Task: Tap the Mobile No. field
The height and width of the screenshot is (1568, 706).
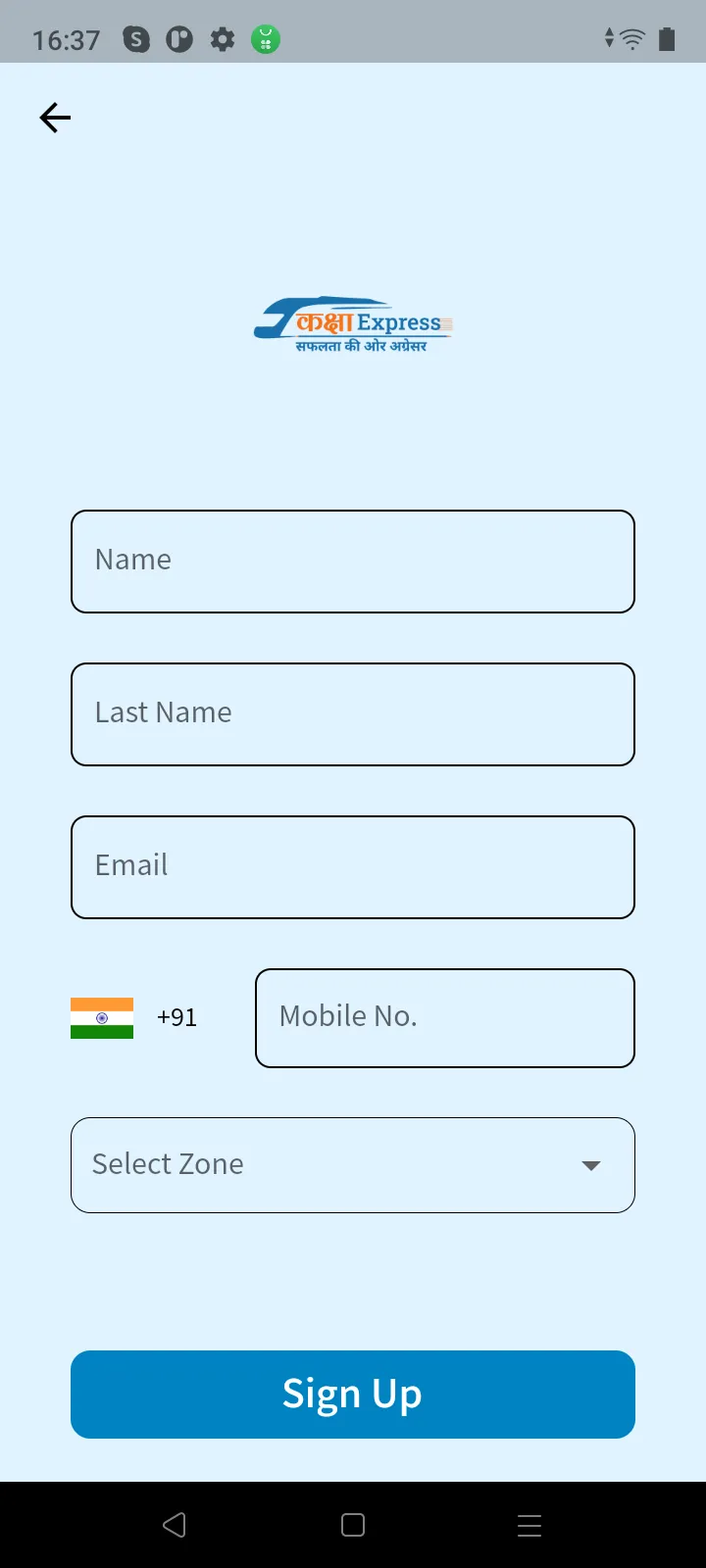Action: (x=444, y=1017)
